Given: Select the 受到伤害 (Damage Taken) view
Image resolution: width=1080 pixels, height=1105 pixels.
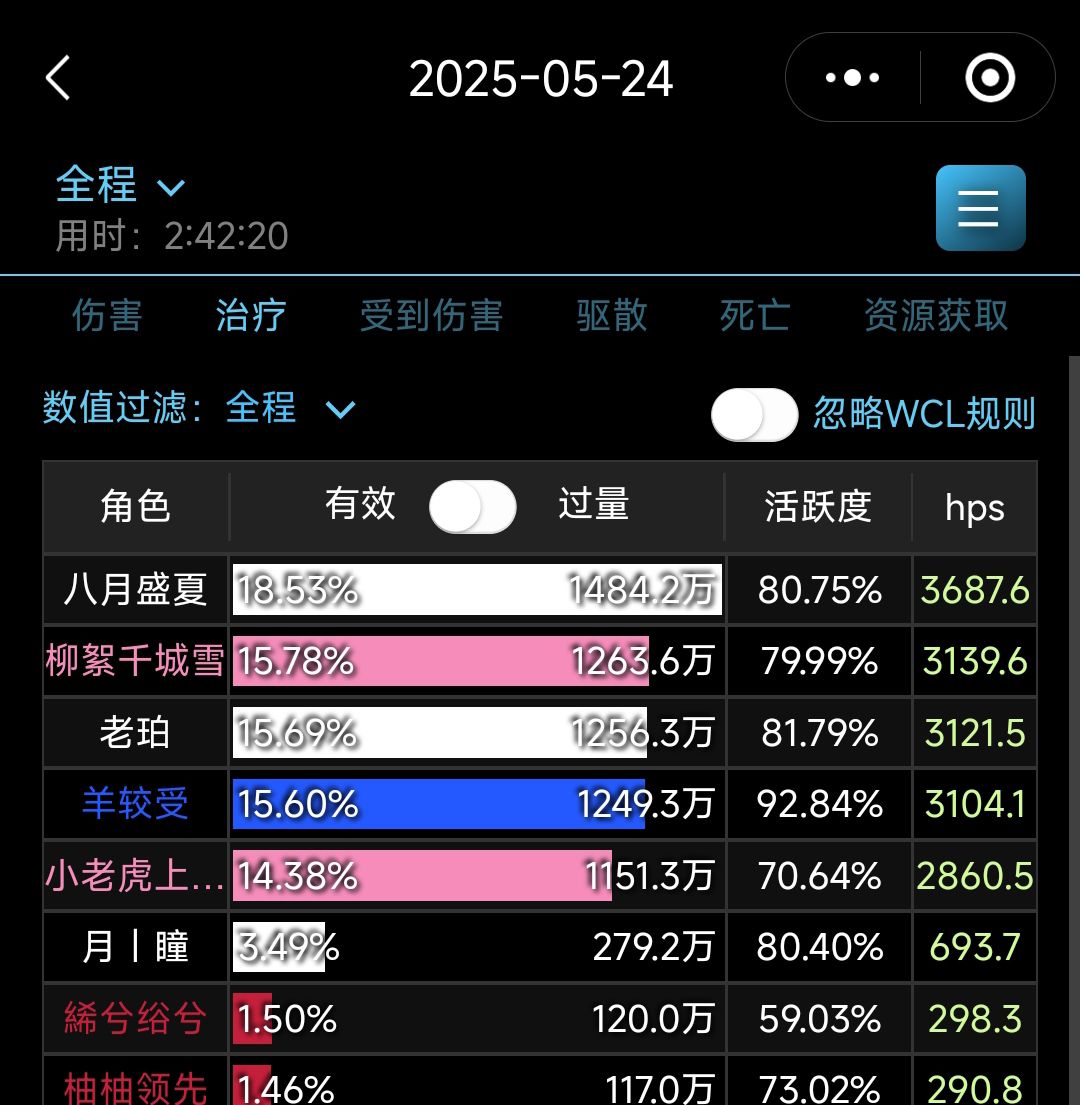Looking at the screenshot, I should pos(430,315).
